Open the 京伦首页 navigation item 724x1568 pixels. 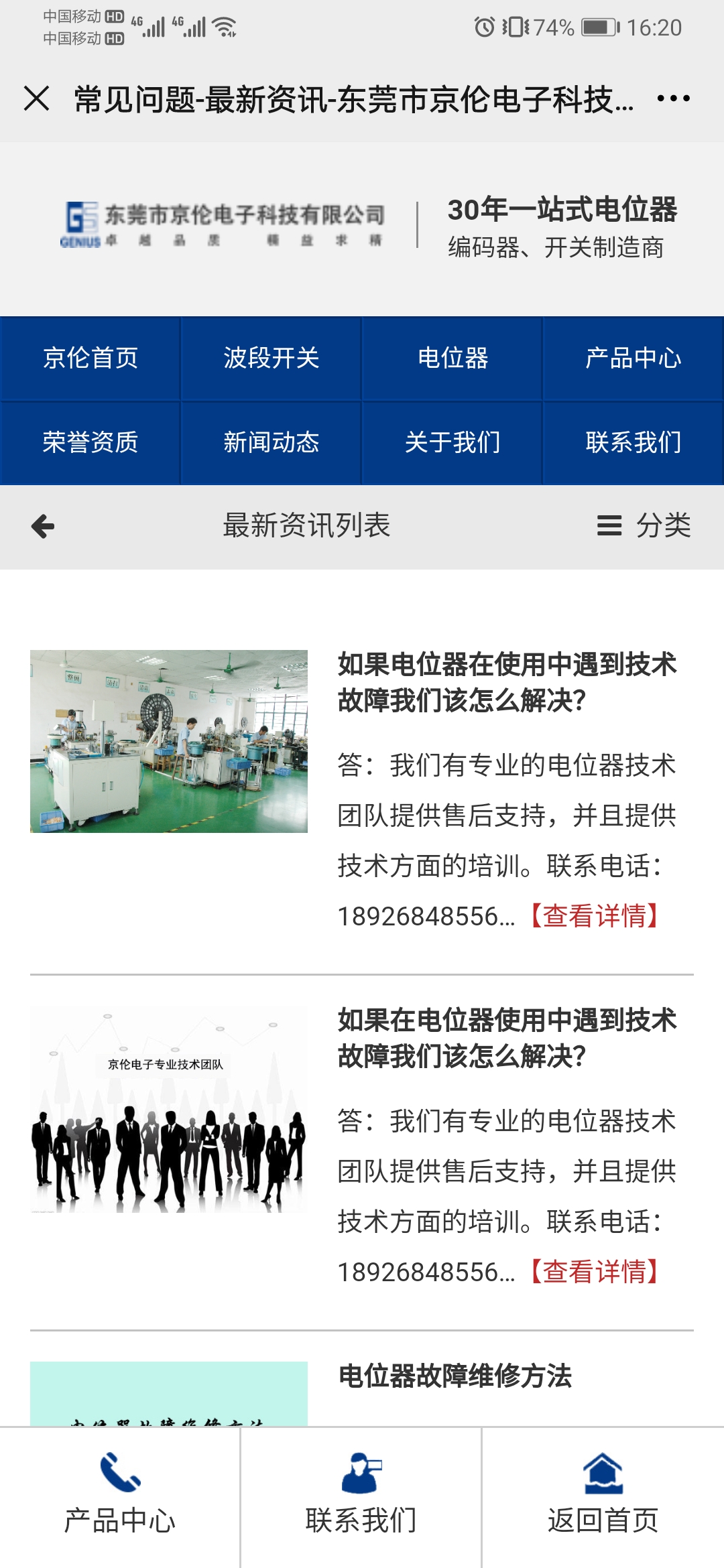point(89,358)
